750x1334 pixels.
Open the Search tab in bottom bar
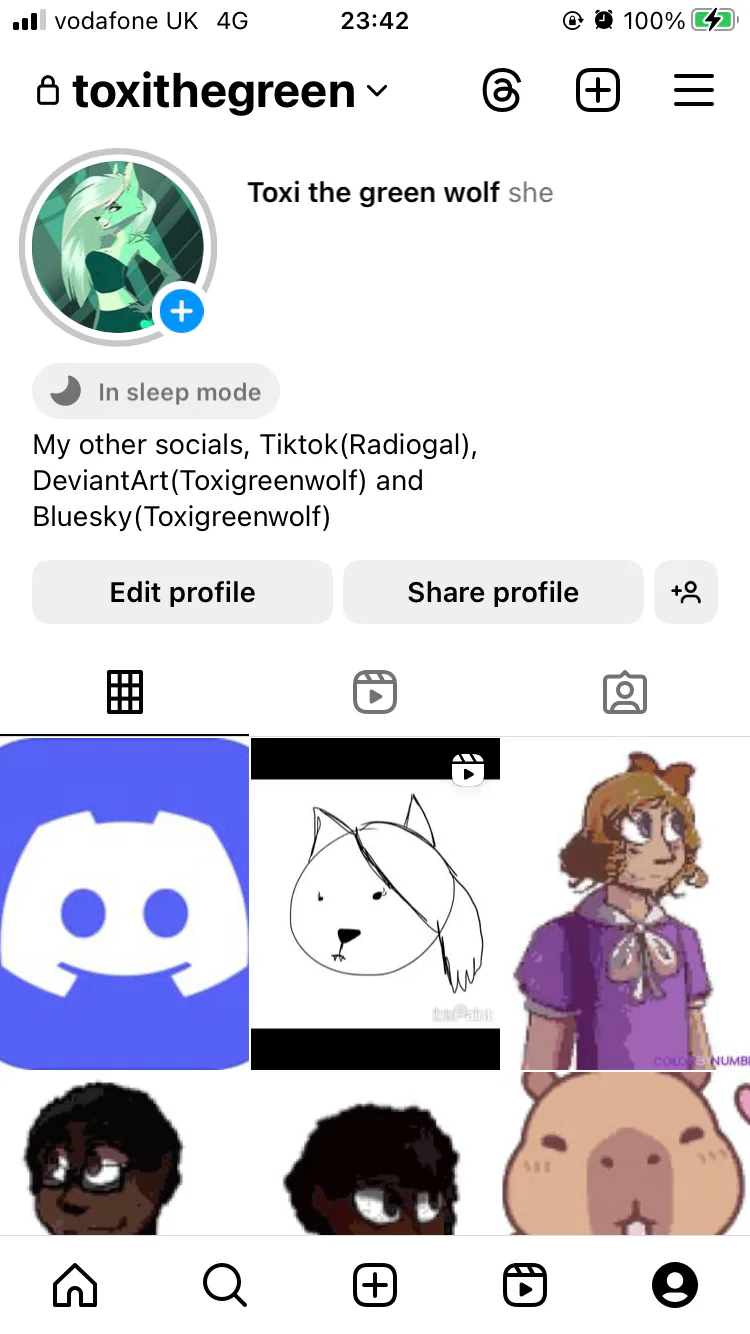pos(224,1285)
